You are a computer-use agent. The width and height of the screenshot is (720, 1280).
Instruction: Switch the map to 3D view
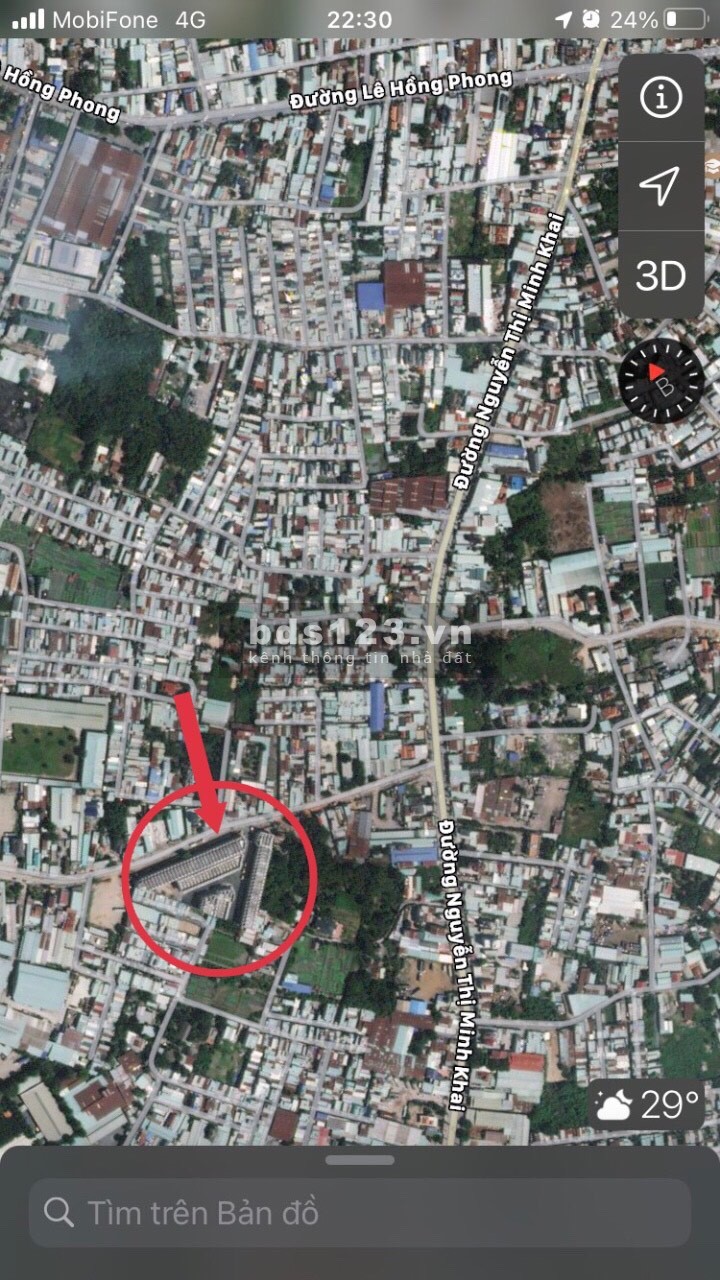tap(660, 275)
